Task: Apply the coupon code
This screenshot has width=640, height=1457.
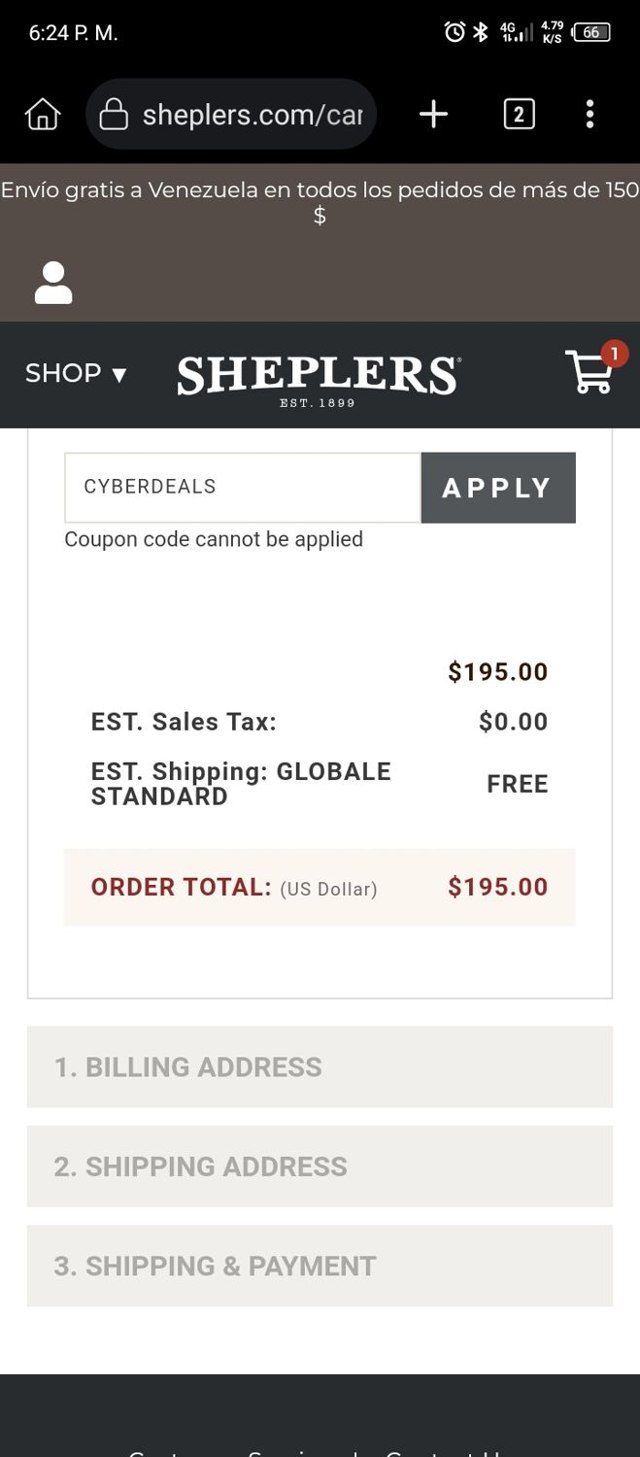Action: click(x=498, y=487)
